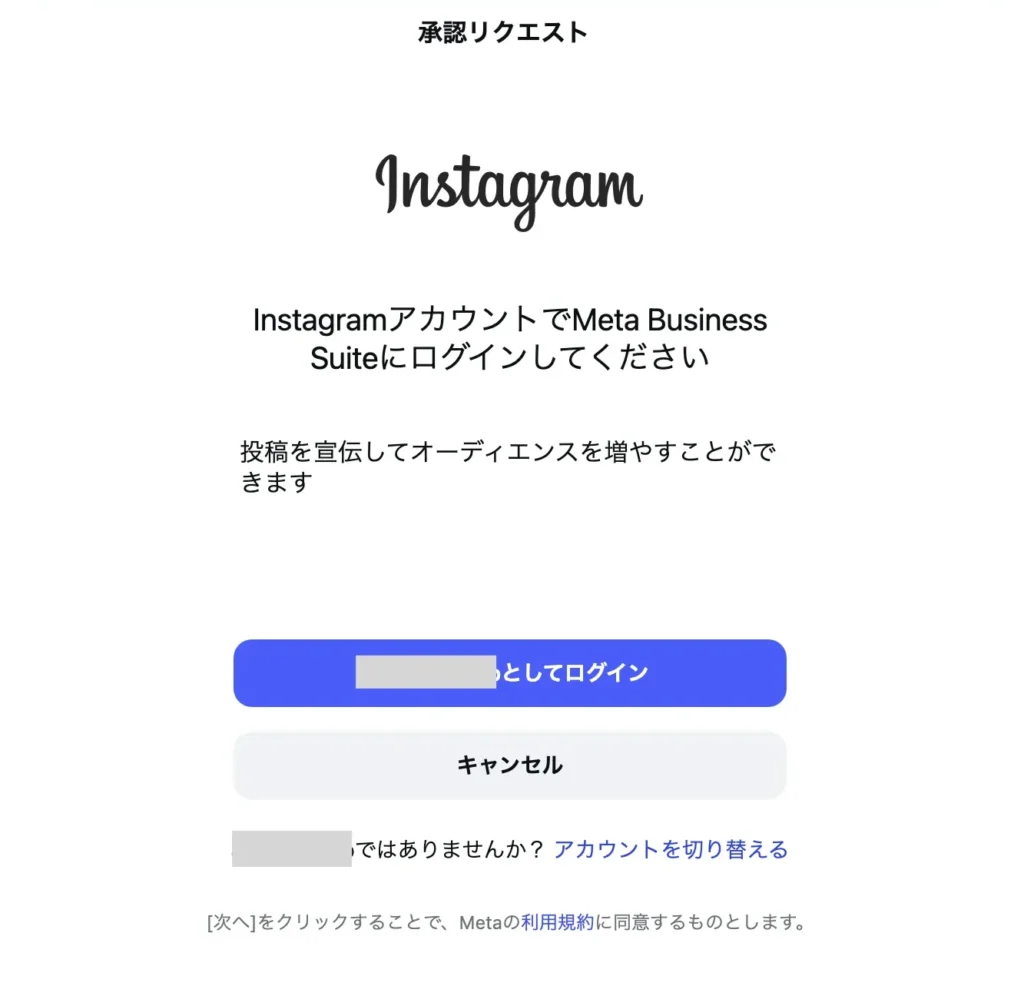The image size is (1024, 986).
Task: Open the 利用規約 terms link
Action: coord(557,923)
